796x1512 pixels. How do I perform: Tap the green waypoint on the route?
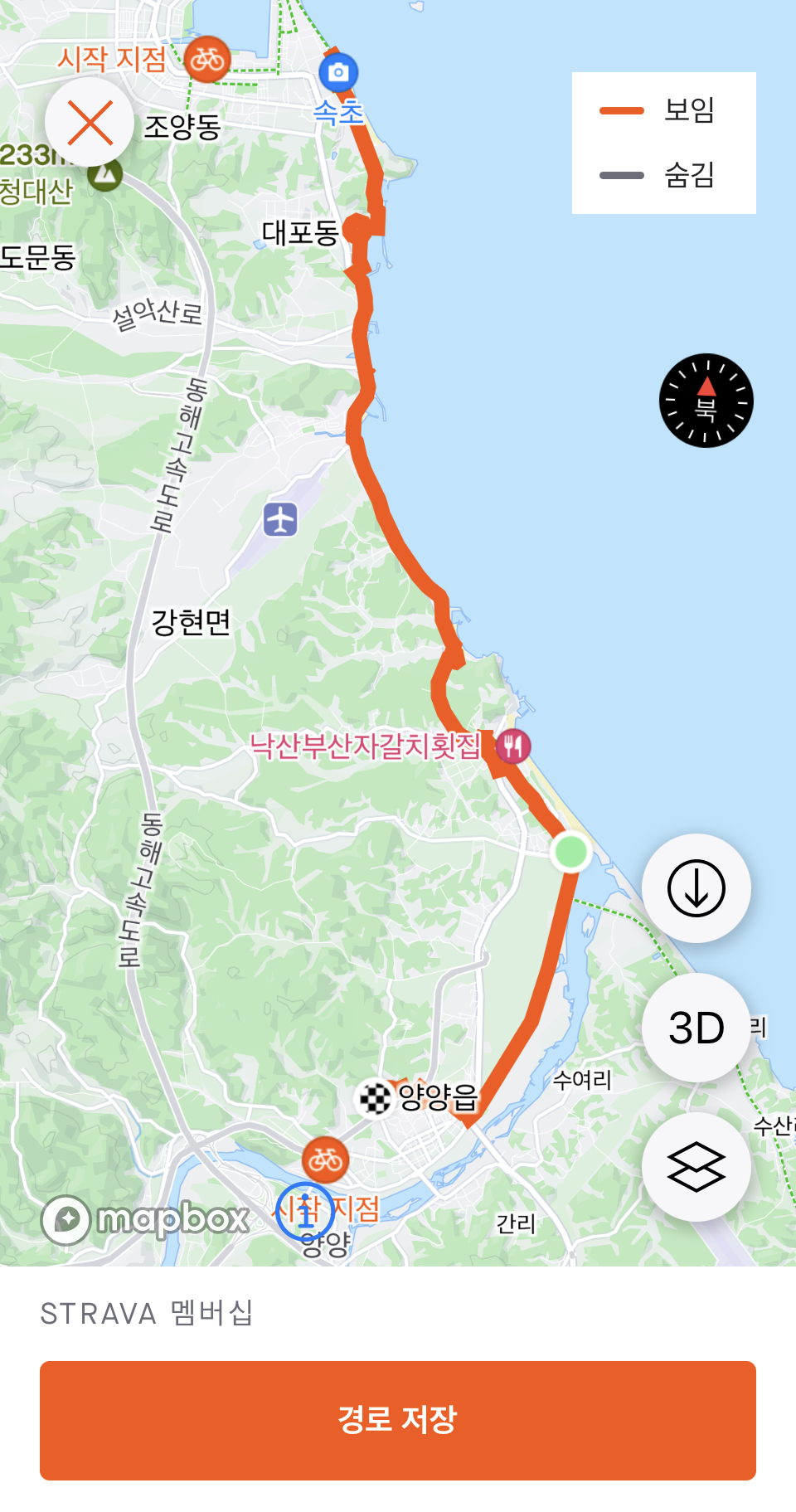[570, 851]
